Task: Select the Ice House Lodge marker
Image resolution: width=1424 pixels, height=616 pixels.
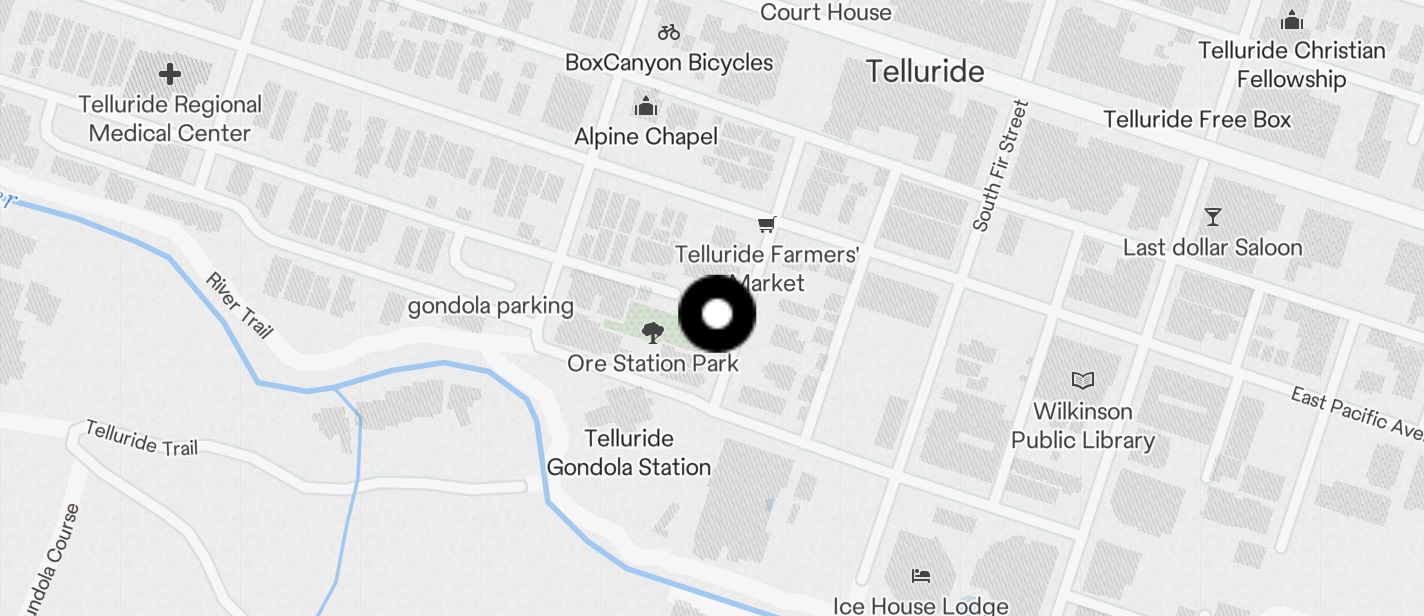Action: click(x=921, y=575)
